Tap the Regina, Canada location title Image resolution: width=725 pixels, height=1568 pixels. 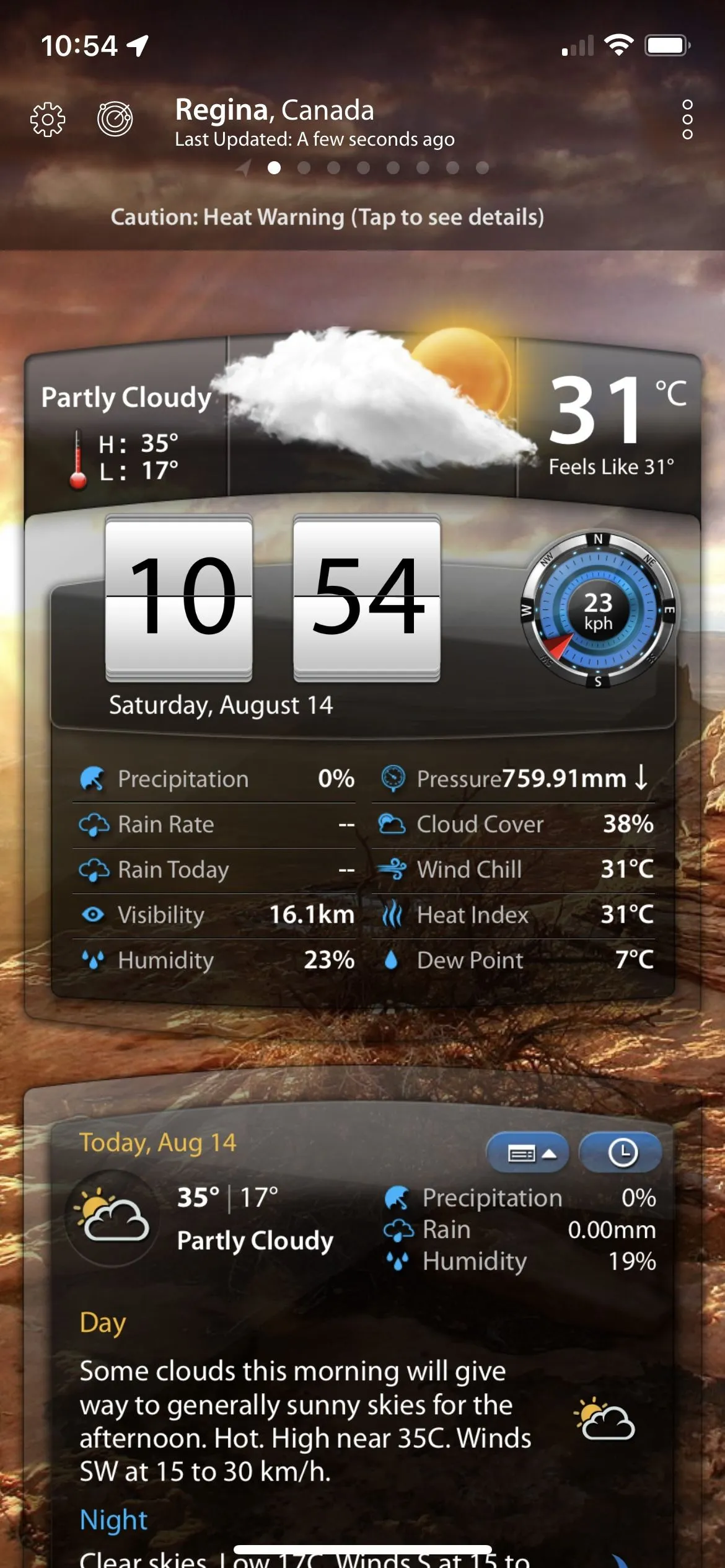tap(275, 110)
